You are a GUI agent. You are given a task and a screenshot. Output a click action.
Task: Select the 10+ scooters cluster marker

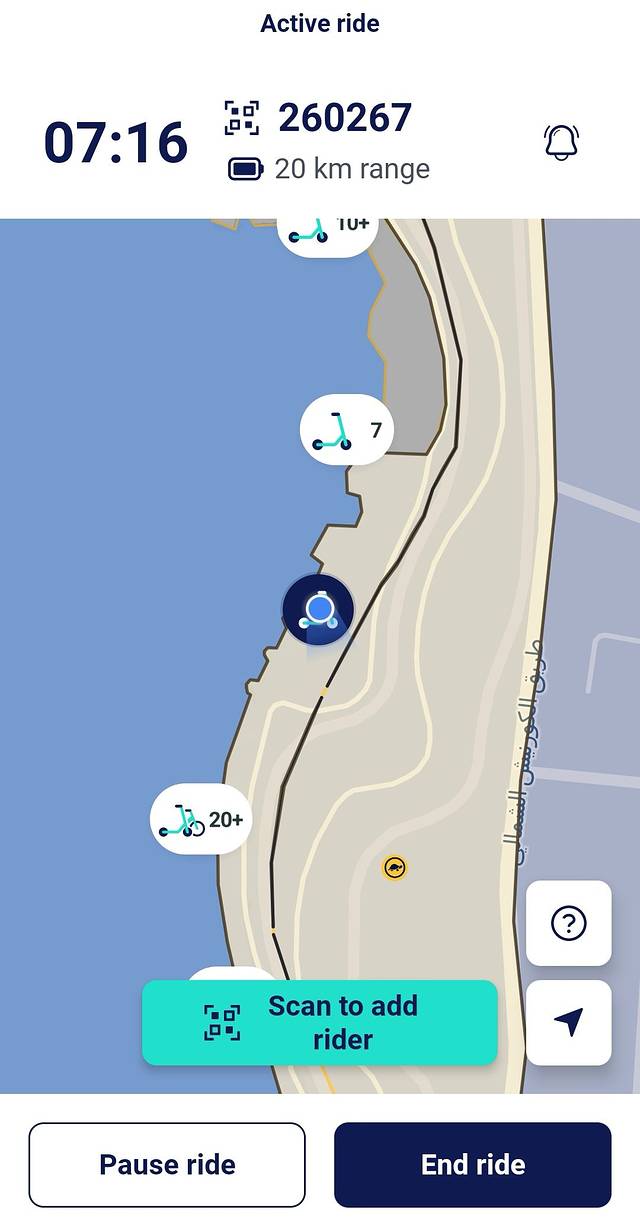point(327,233)
